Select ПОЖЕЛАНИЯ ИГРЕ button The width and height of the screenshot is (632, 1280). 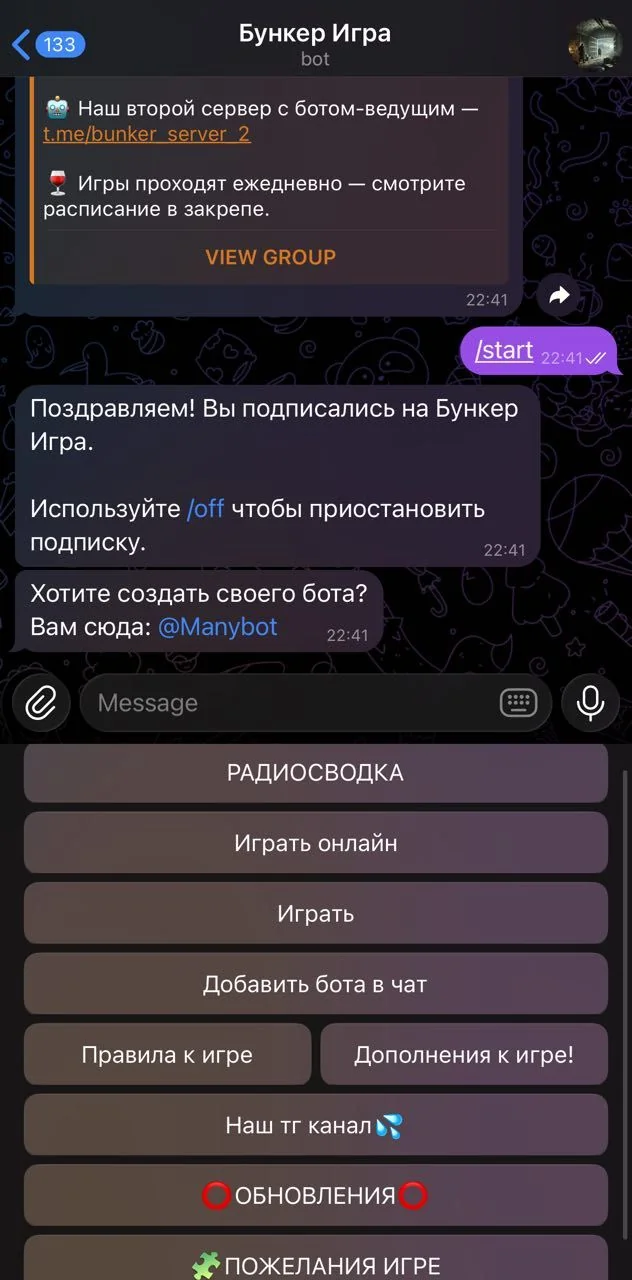pyautogui.click(x=316, y=1262)
